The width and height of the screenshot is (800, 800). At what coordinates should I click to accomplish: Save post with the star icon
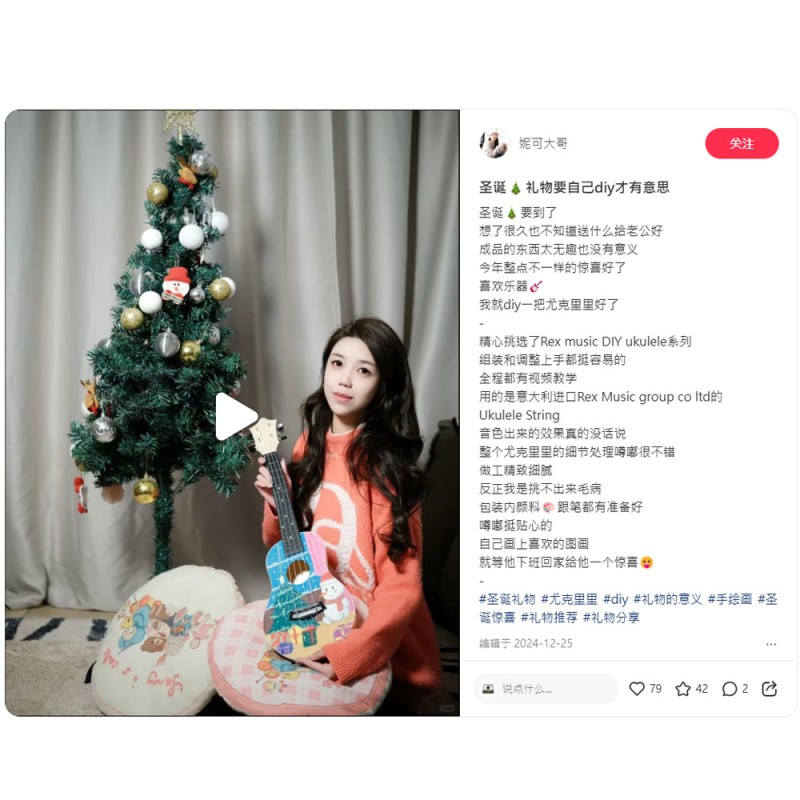pyautogui.click(x=683, y=689)
